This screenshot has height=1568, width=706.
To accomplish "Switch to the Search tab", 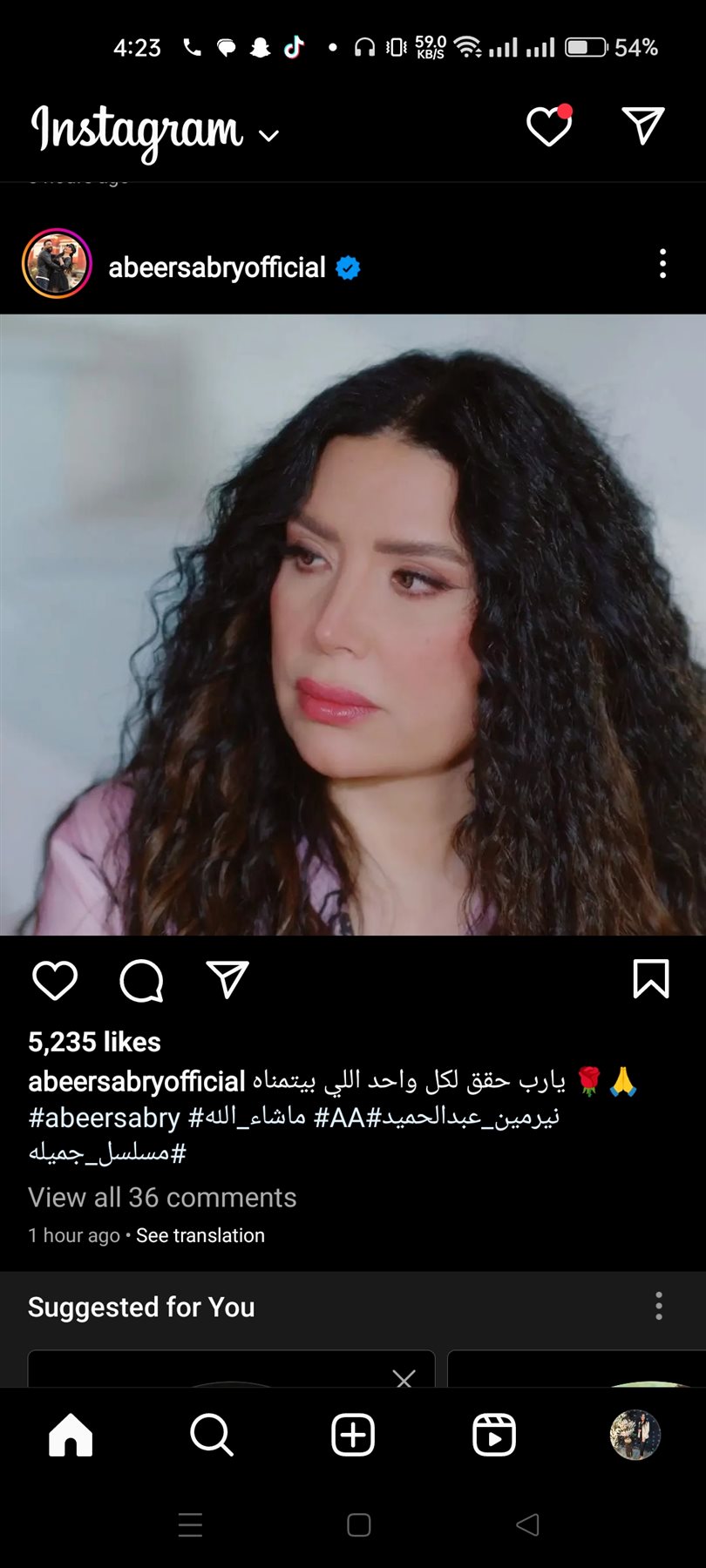I will (x=212, y=1435).
